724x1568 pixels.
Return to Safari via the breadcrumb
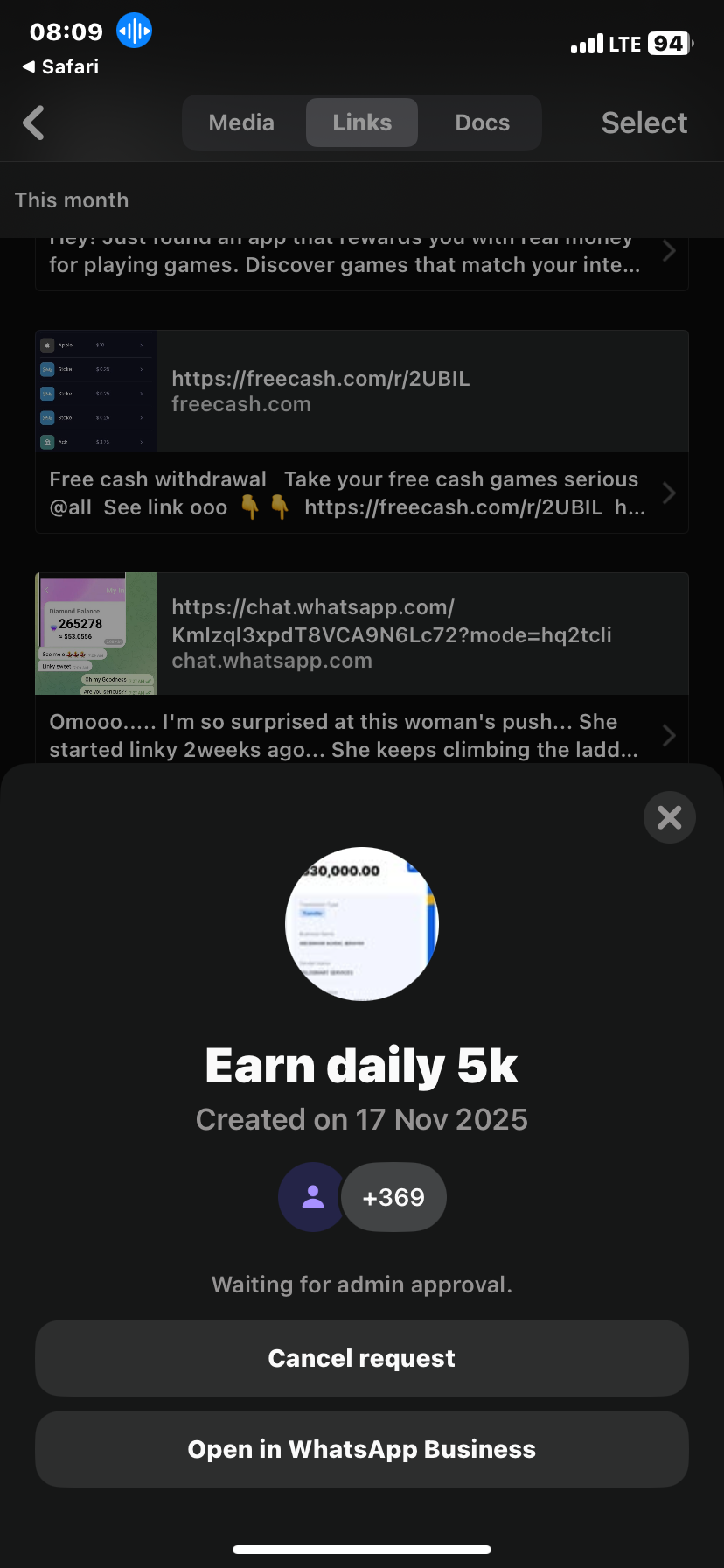coord(60,66)
